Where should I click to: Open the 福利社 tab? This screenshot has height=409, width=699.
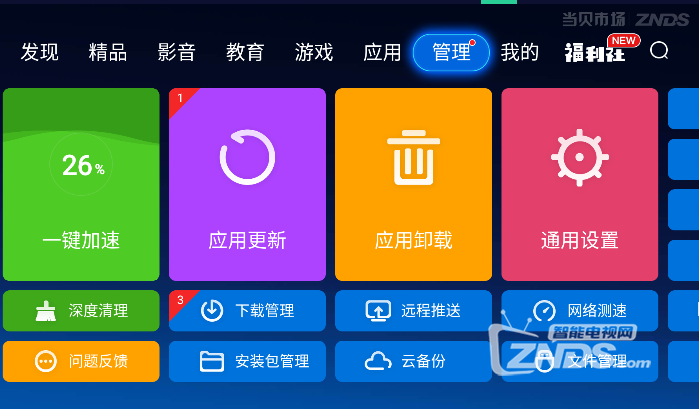pyautogui.click(x=594, y=52)
